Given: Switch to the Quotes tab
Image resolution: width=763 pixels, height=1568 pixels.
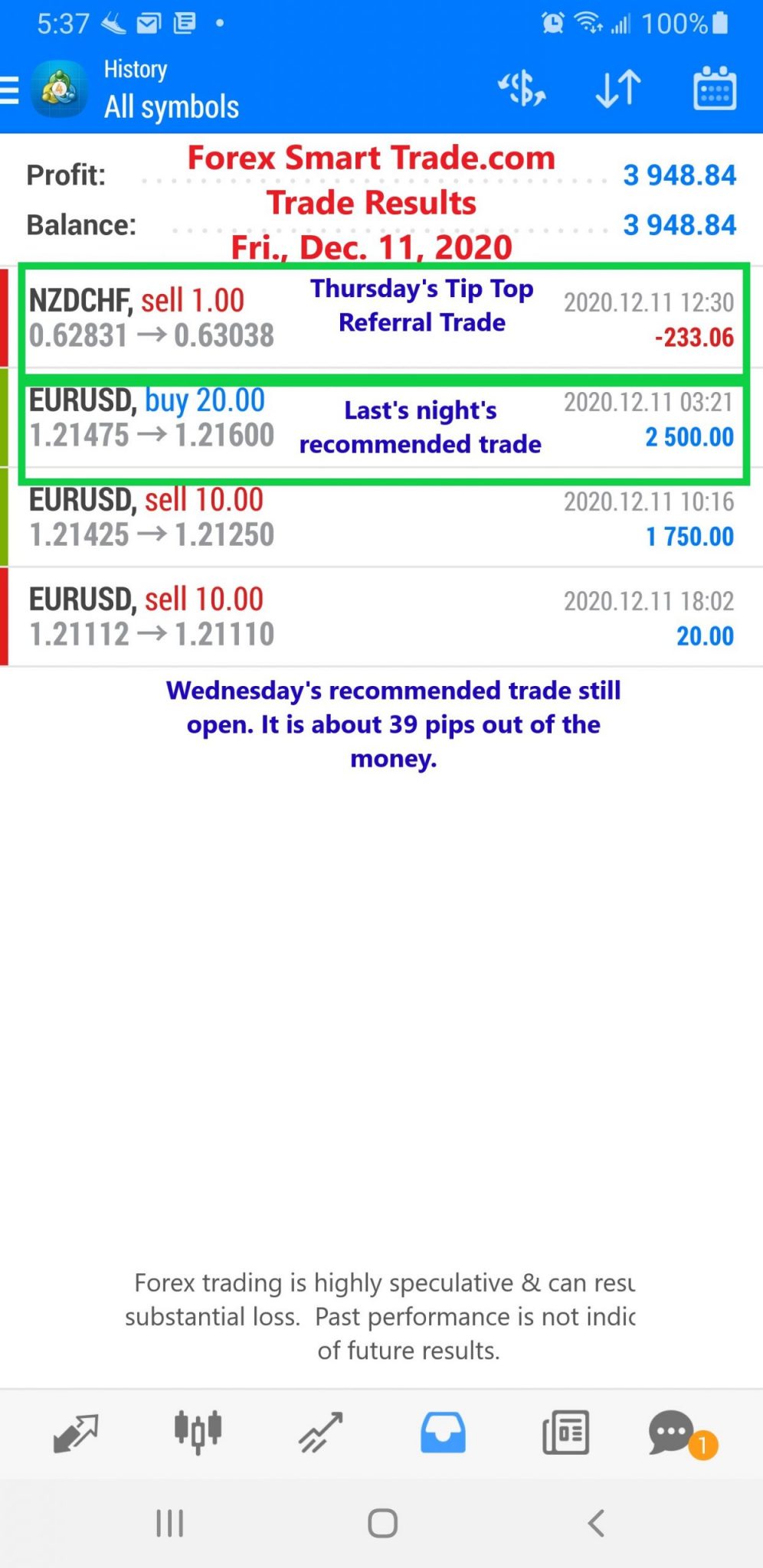Looking at the screenshot, I should (x=75, y=1432).
